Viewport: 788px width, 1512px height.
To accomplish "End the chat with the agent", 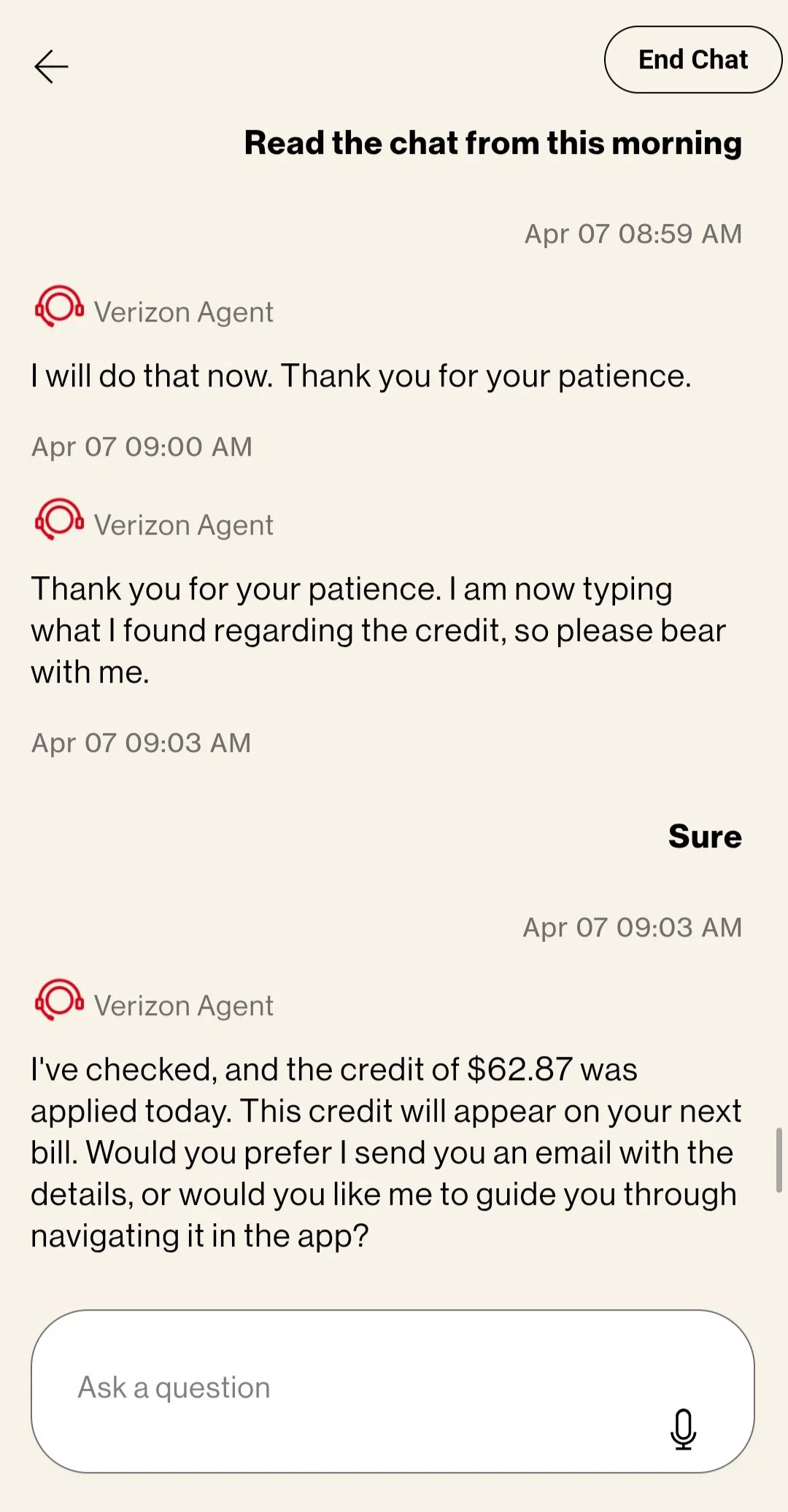I will pyautogui.click(x=693, y=60).
